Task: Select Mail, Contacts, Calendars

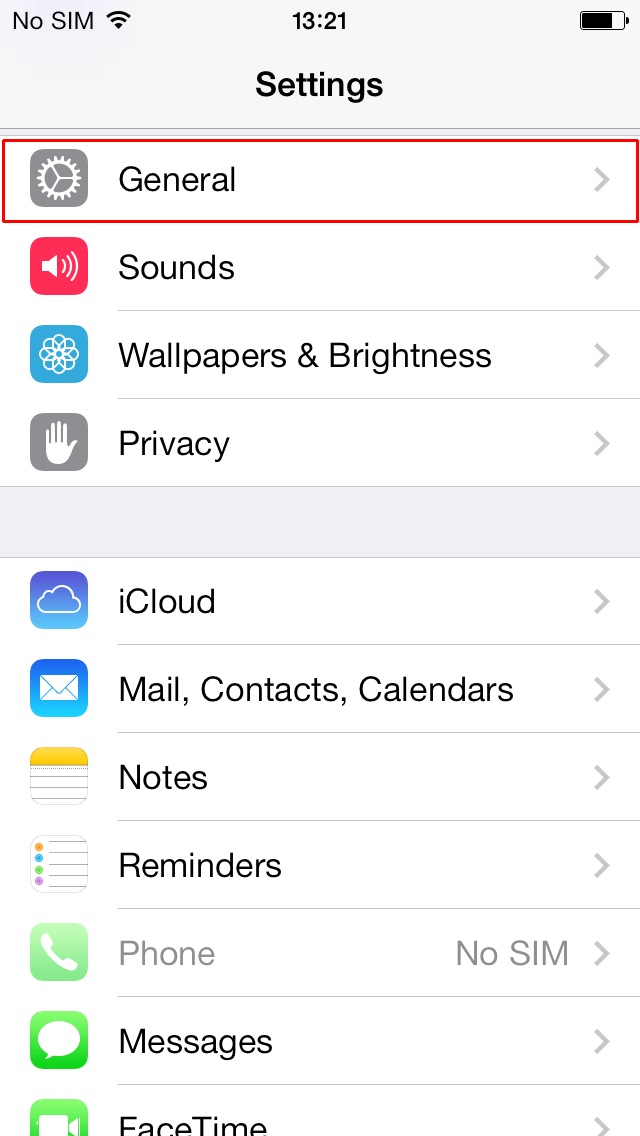Action: (x=320, y=689)
